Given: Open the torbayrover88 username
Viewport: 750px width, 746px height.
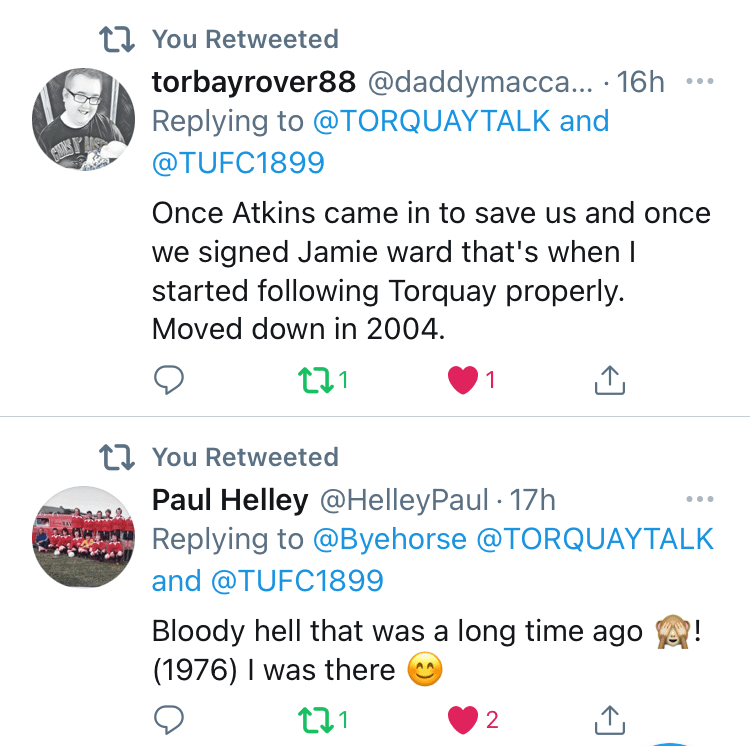Looking at the screenshot, I should 255,82.
